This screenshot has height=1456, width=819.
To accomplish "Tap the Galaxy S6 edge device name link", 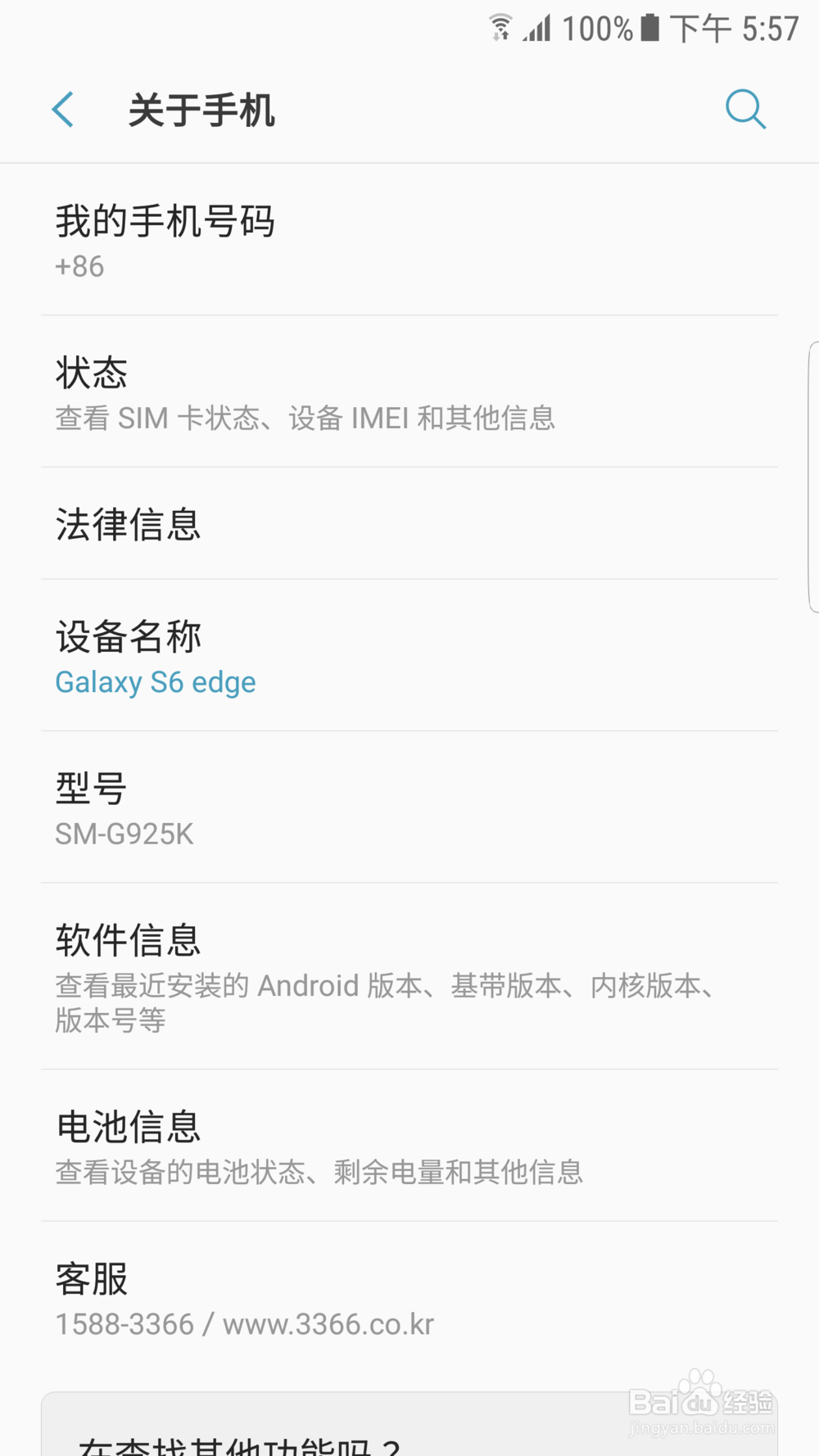I will [155, 681].
